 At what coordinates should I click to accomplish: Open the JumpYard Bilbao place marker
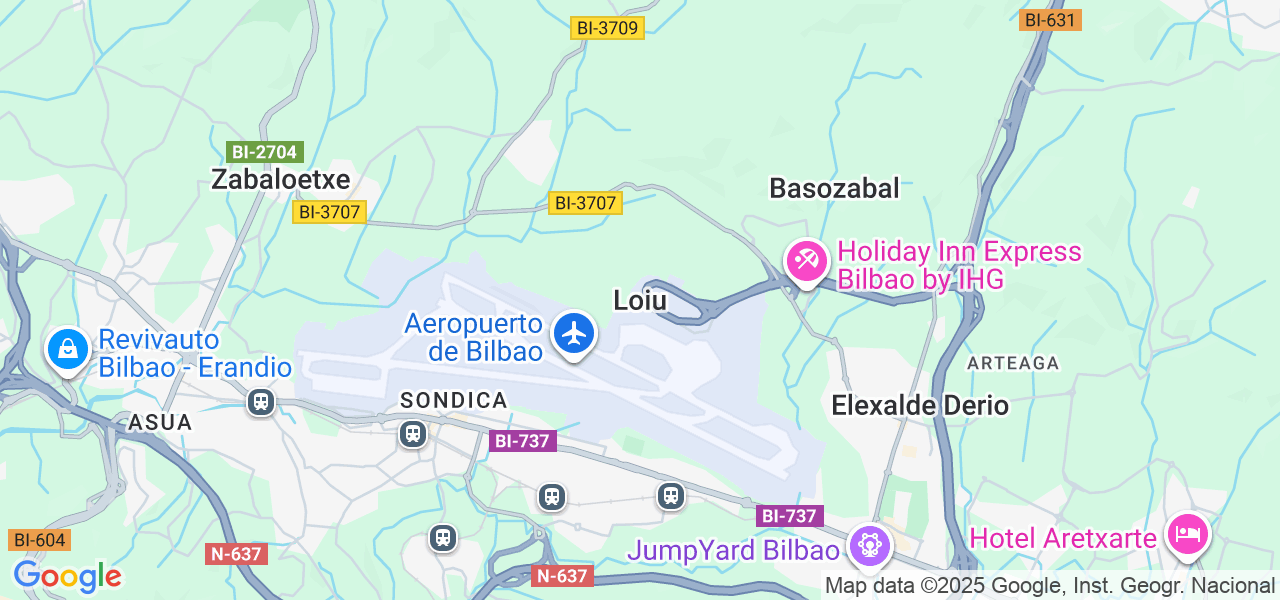coord(868,545)
